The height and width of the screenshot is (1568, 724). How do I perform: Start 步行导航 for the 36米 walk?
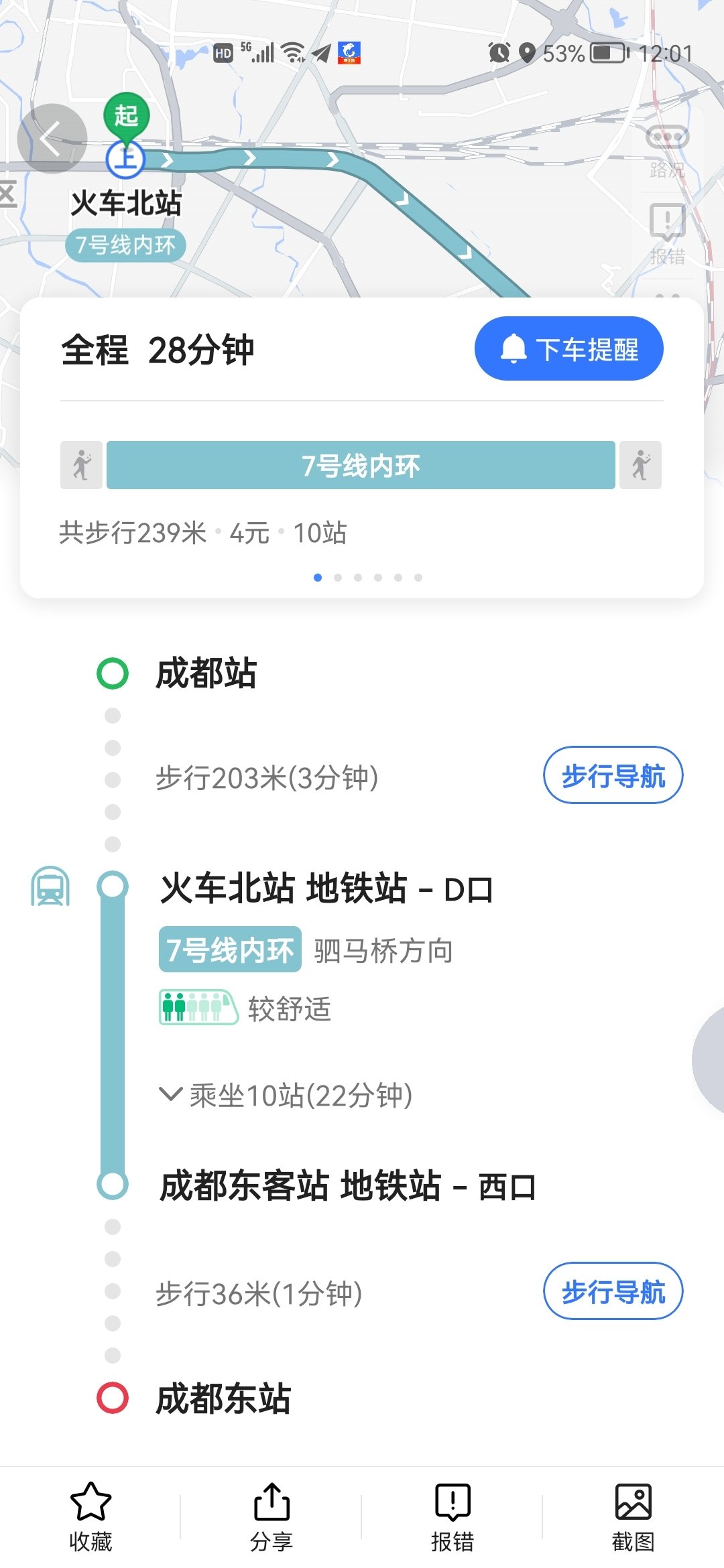coord(613,1291)
